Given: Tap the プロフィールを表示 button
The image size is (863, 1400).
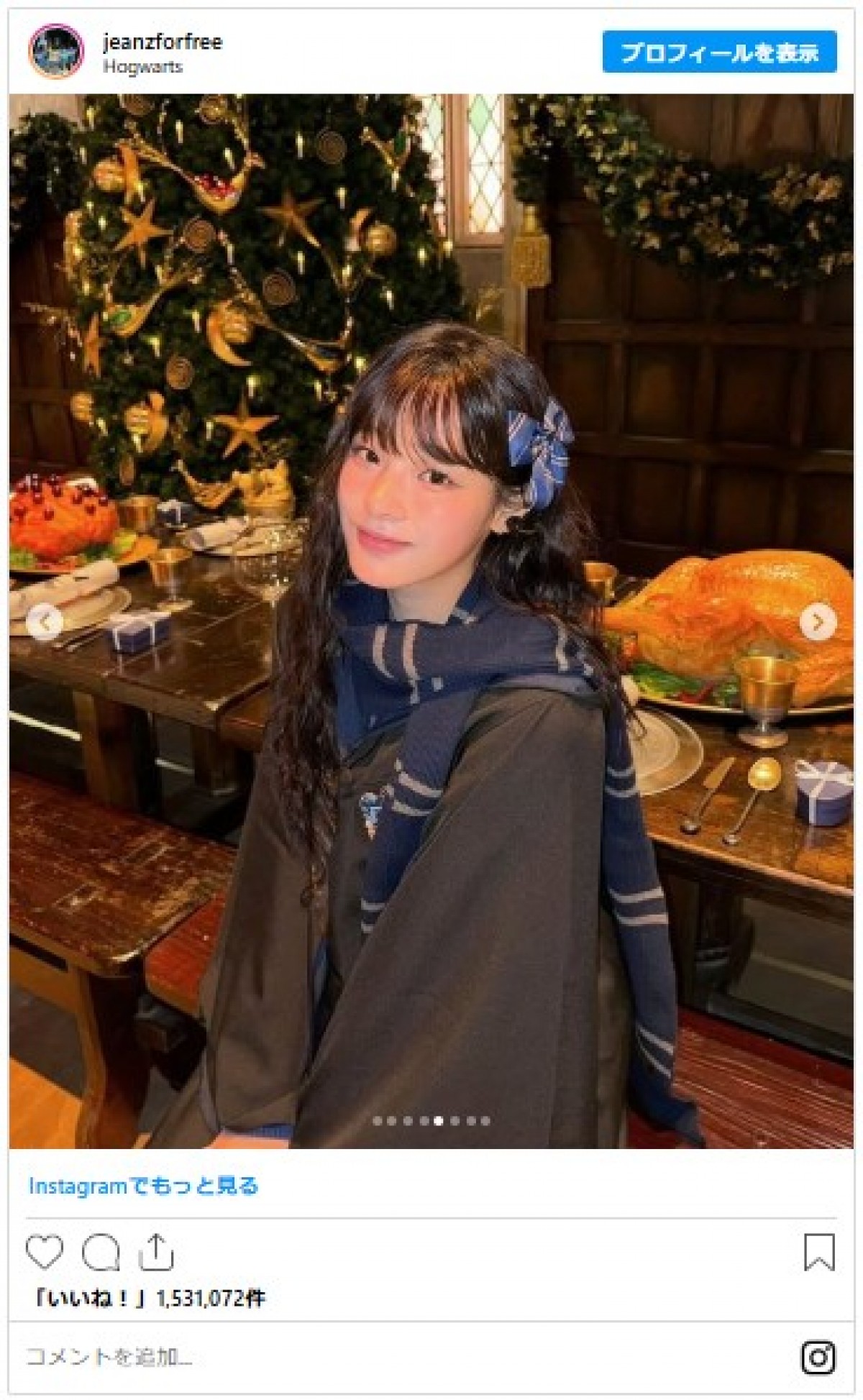Looking at the screenshot, I should coord(719,52).
